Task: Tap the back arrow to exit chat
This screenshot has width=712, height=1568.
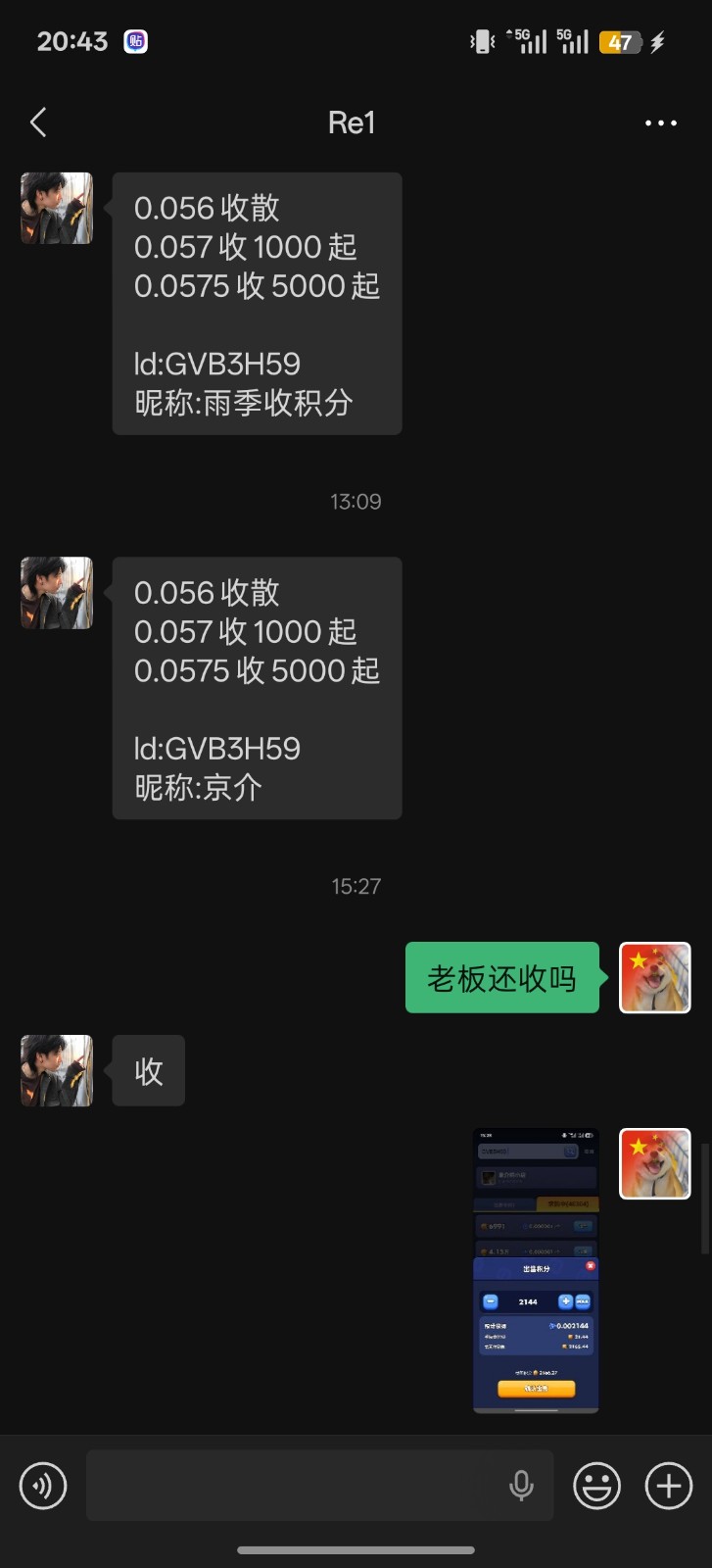Action: tap(37, 122)
